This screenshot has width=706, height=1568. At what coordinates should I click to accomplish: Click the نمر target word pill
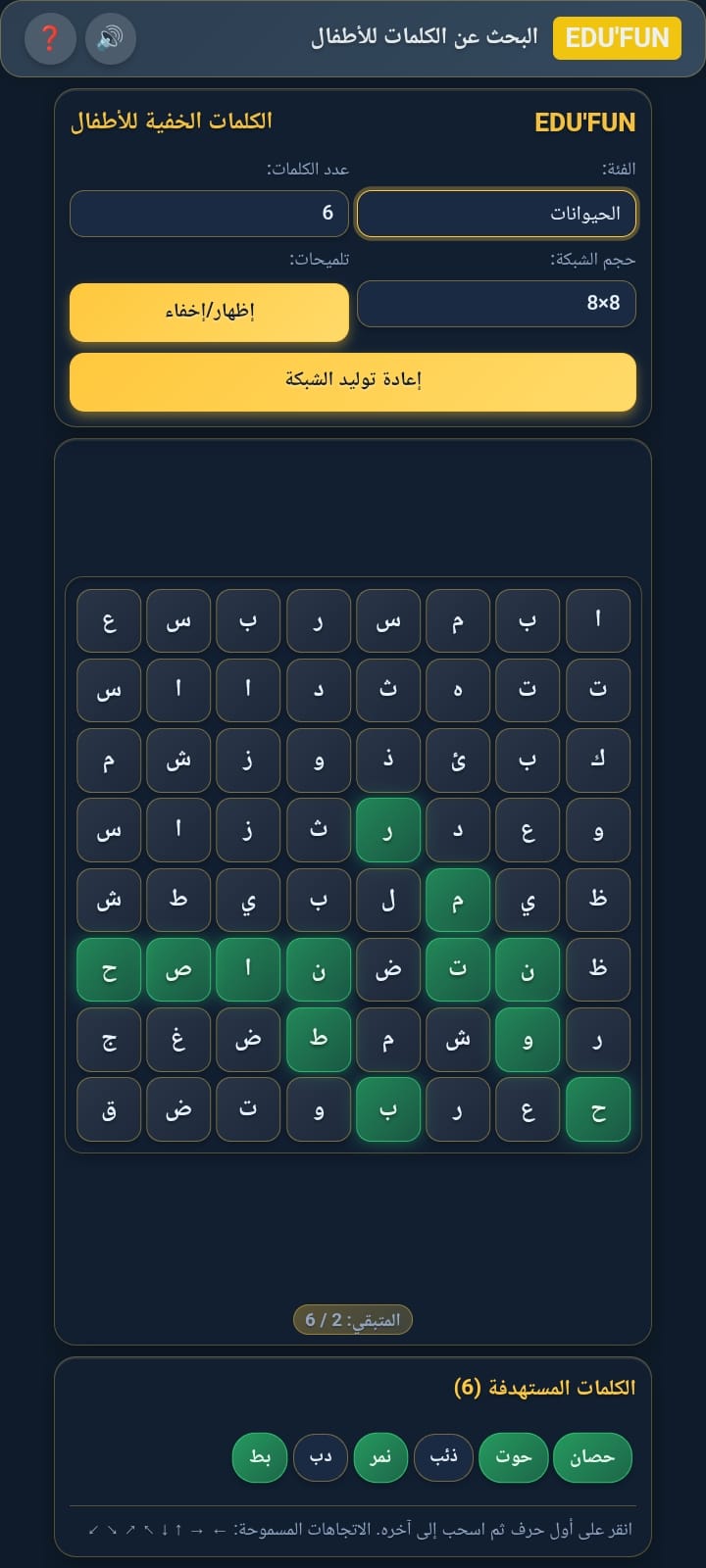pos(380,1457)
